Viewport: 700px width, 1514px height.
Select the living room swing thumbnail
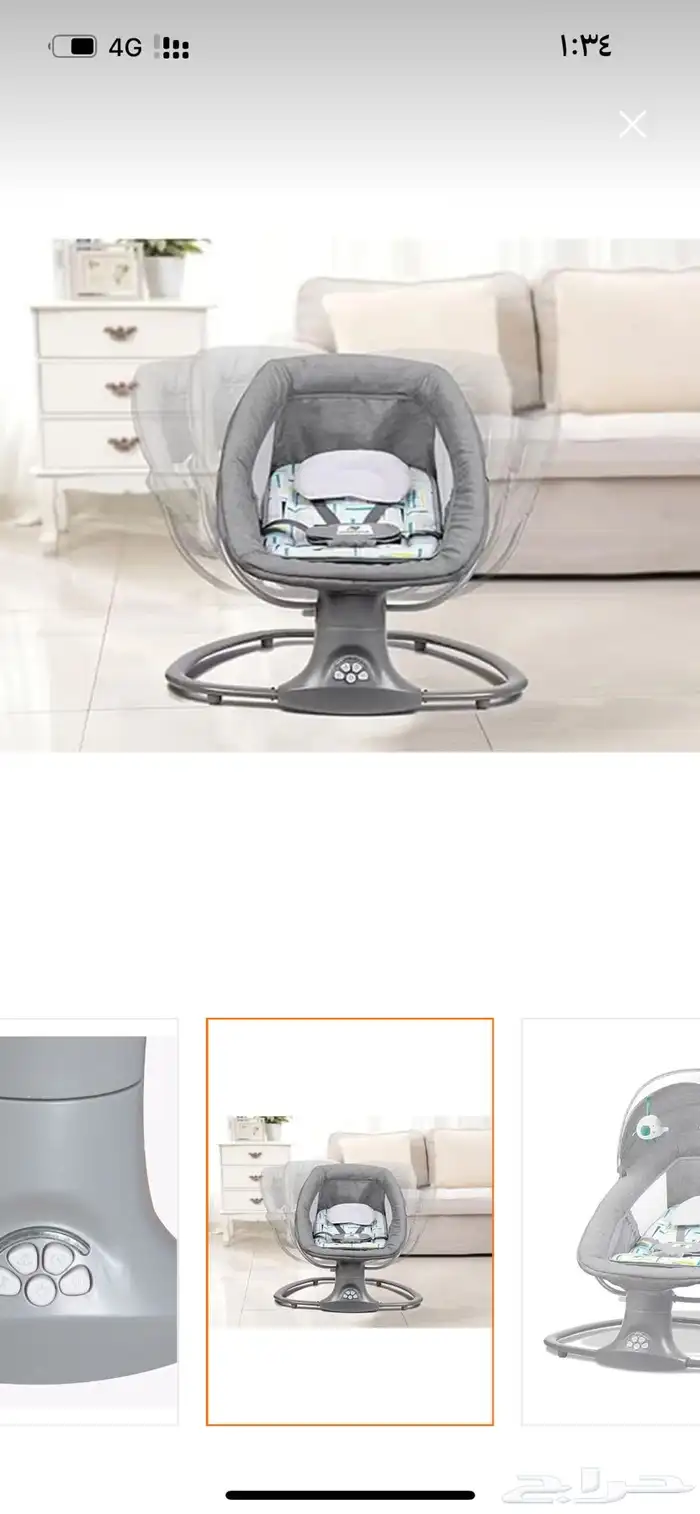[350, 1220]
